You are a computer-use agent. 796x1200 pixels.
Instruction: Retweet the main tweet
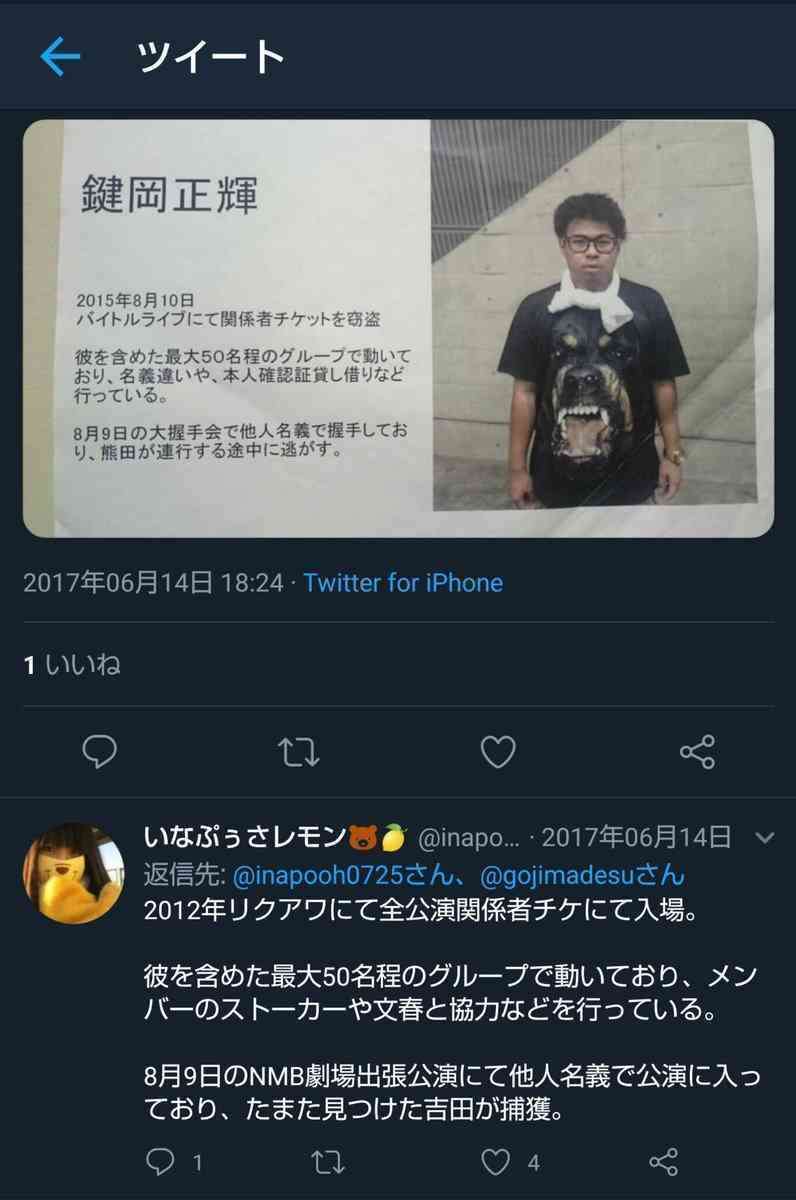click(298, 751)
